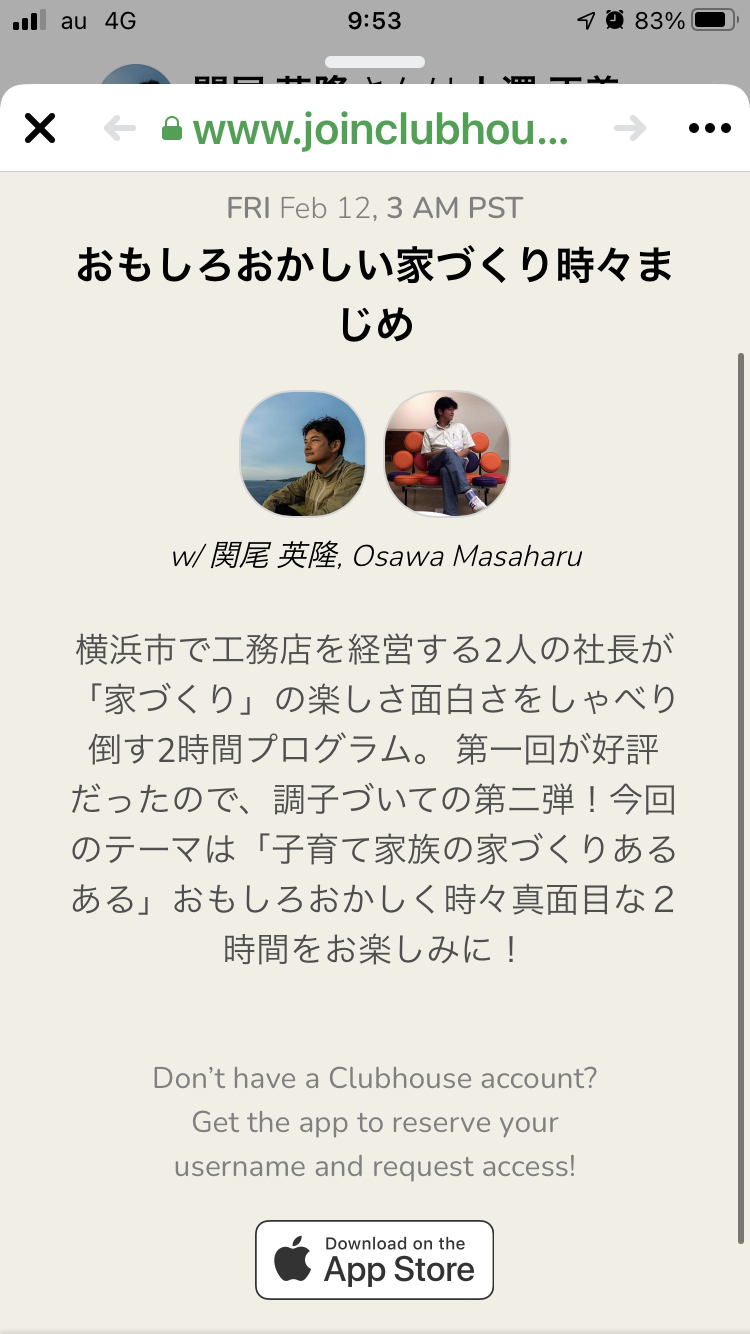Close the in-app browser
The height and width of the screenshot is (1334, 750).
40,128
